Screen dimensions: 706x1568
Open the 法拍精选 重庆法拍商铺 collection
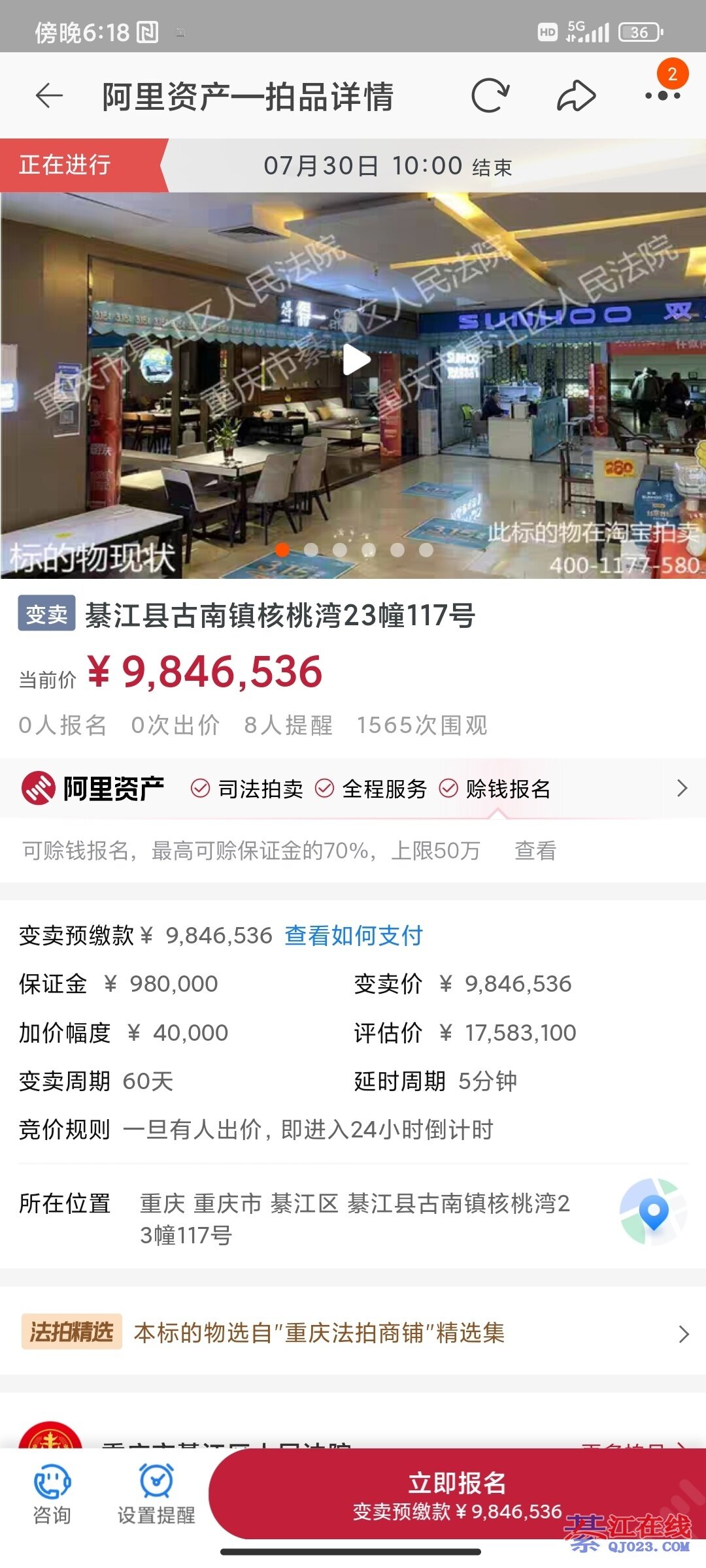[353, 1333]
